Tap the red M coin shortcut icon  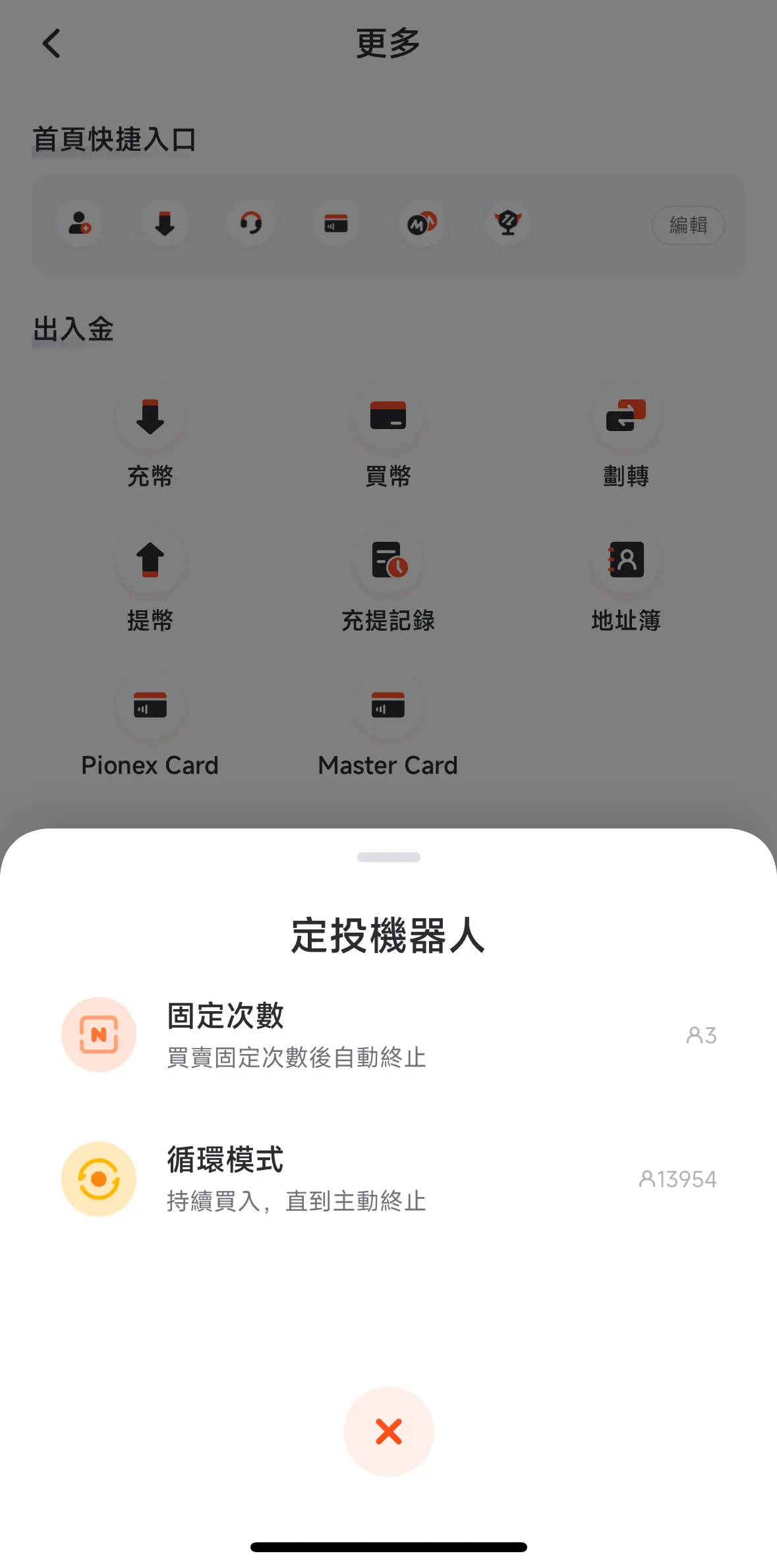(422, 225)
